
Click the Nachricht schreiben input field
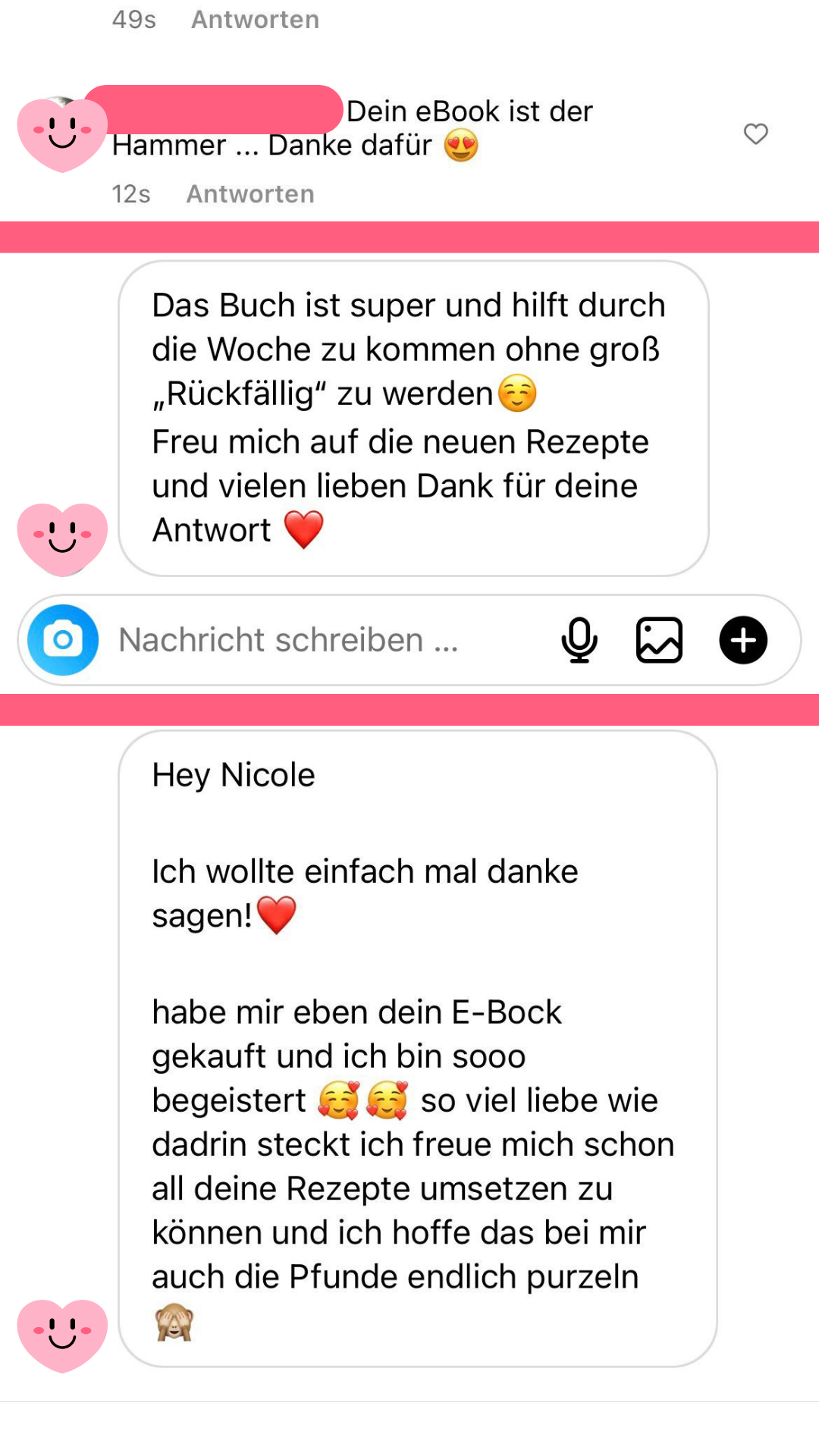pyautogui.click(x=288, y=640)
